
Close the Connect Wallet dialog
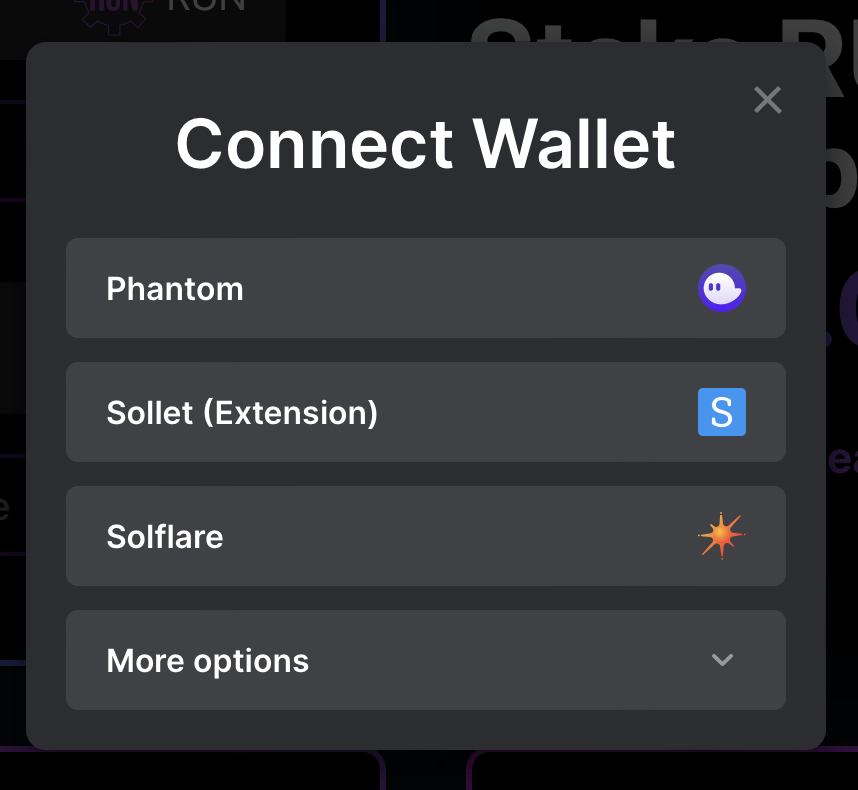767,100
